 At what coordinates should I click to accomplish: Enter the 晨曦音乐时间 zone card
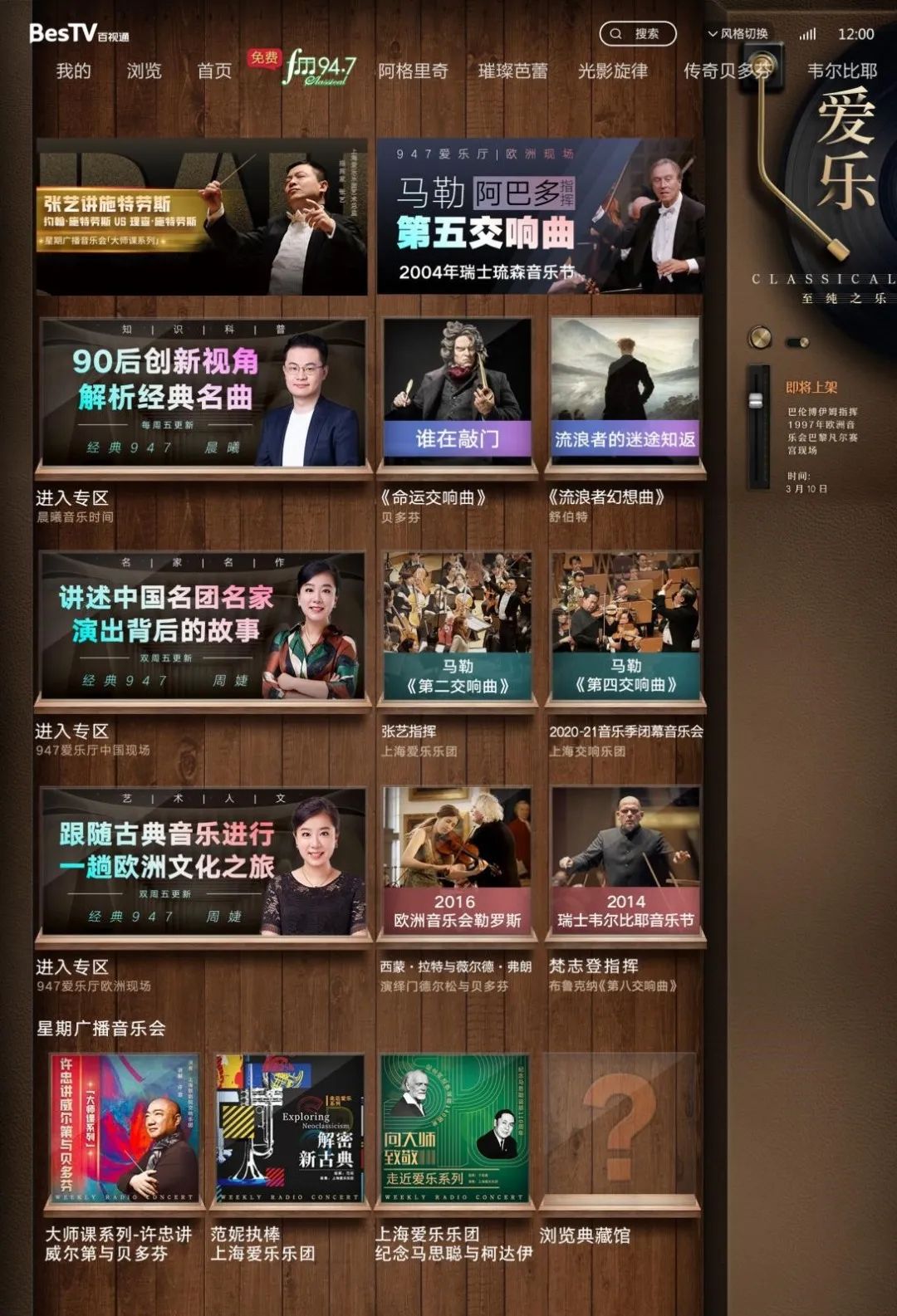click(x=203, y=393)
